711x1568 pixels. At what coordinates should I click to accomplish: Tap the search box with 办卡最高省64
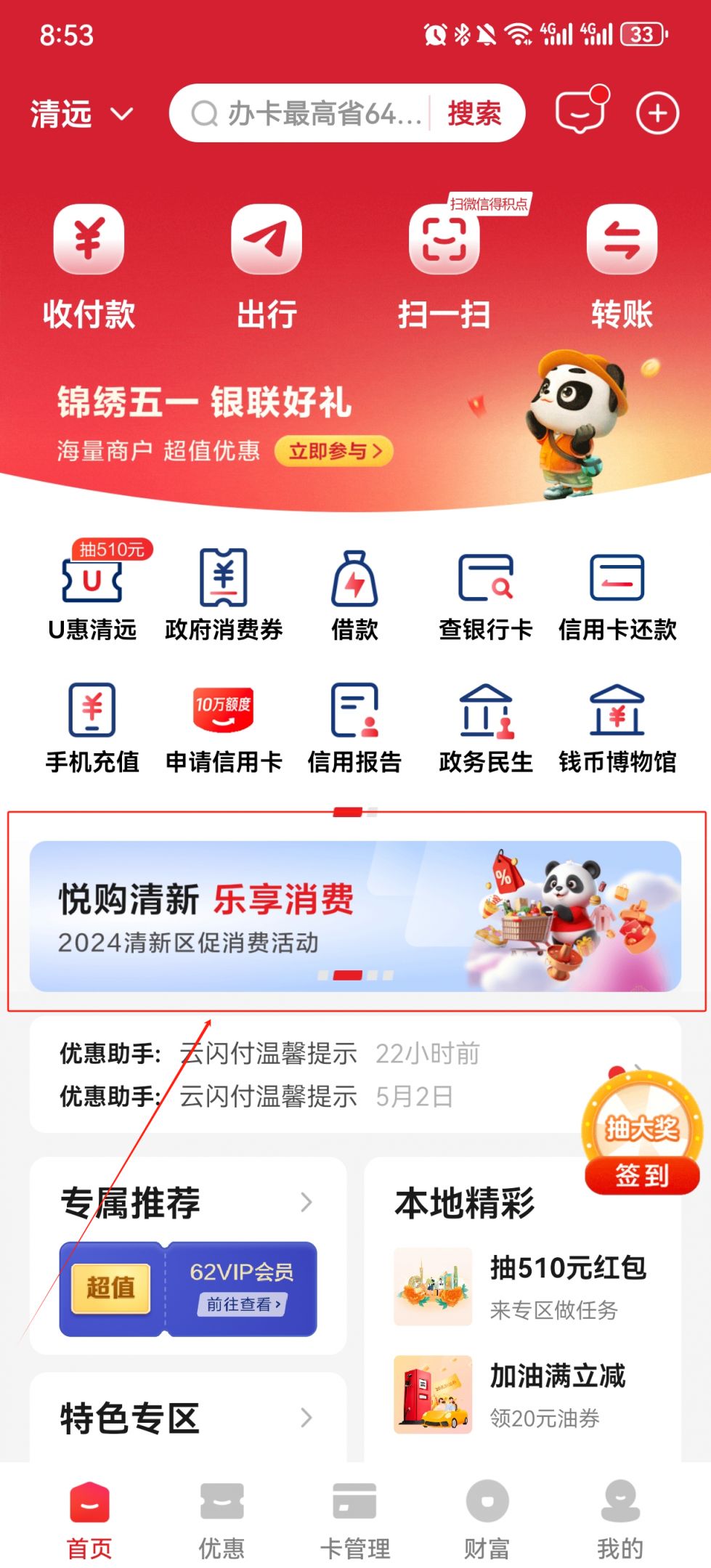tap(305, 113)
